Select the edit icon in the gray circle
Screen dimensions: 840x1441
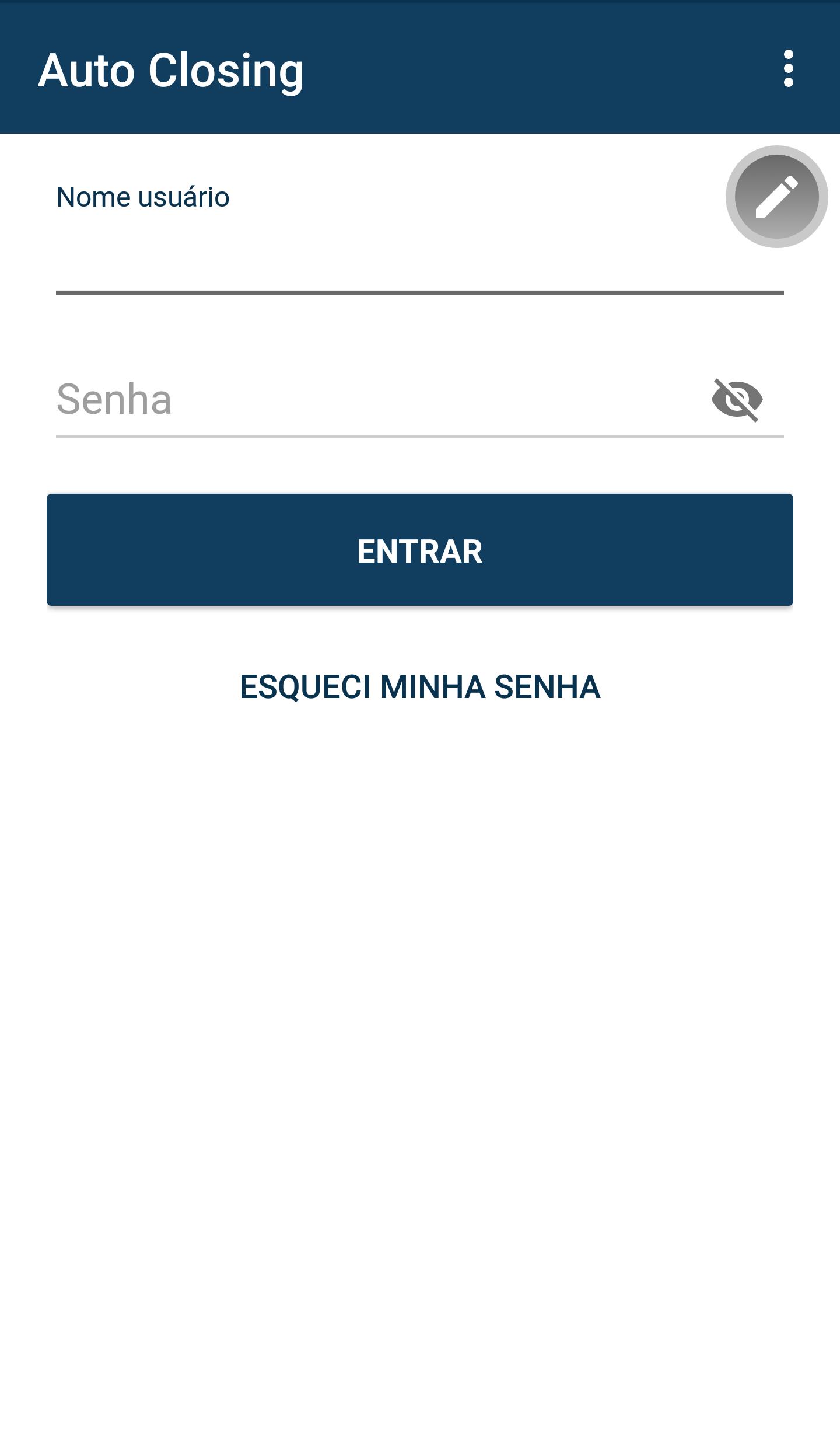[776, 197]
